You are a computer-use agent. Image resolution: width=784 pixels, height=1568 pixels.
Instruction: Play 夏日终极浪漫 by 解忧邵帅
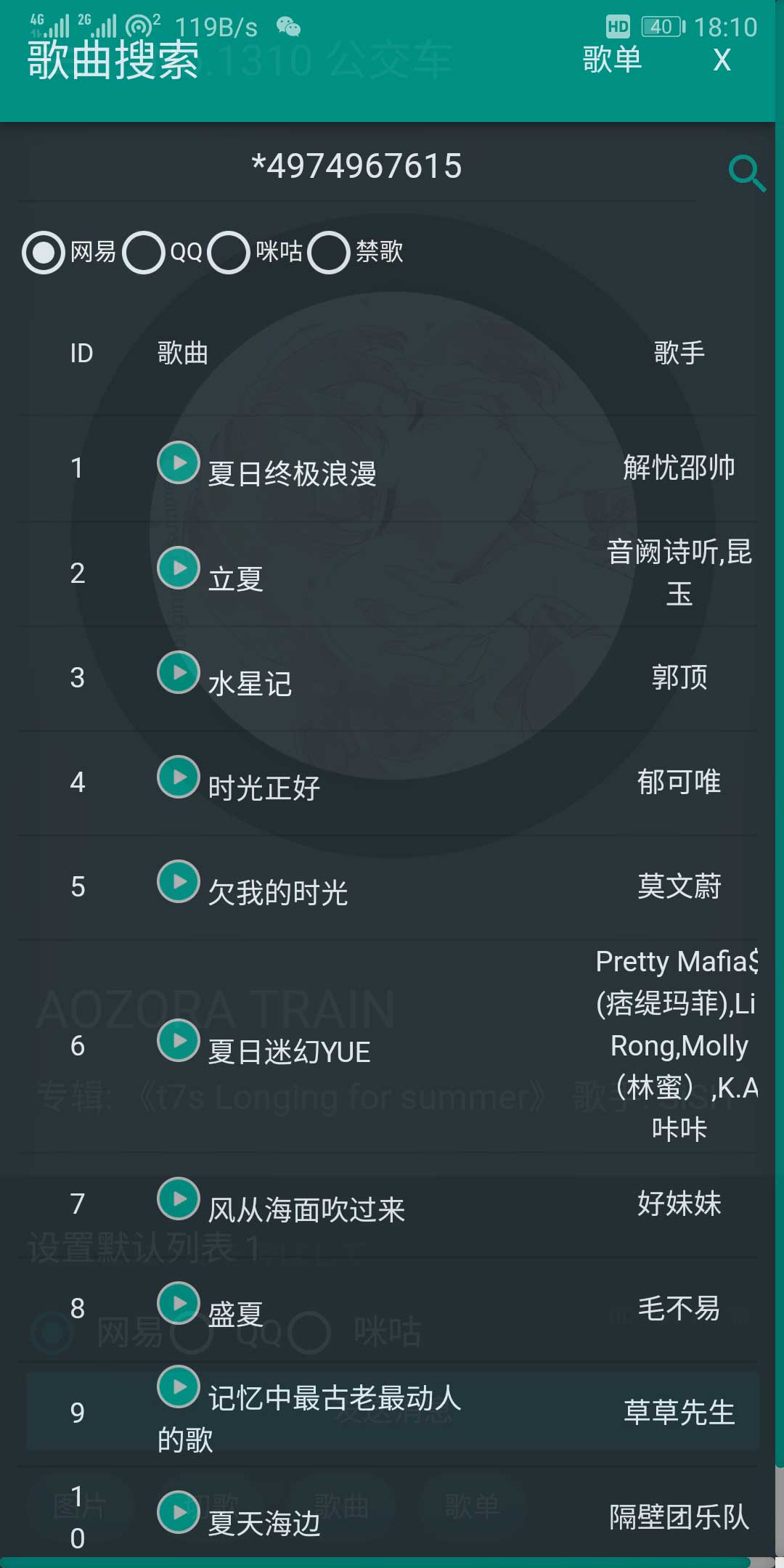(x=179, y=463)
